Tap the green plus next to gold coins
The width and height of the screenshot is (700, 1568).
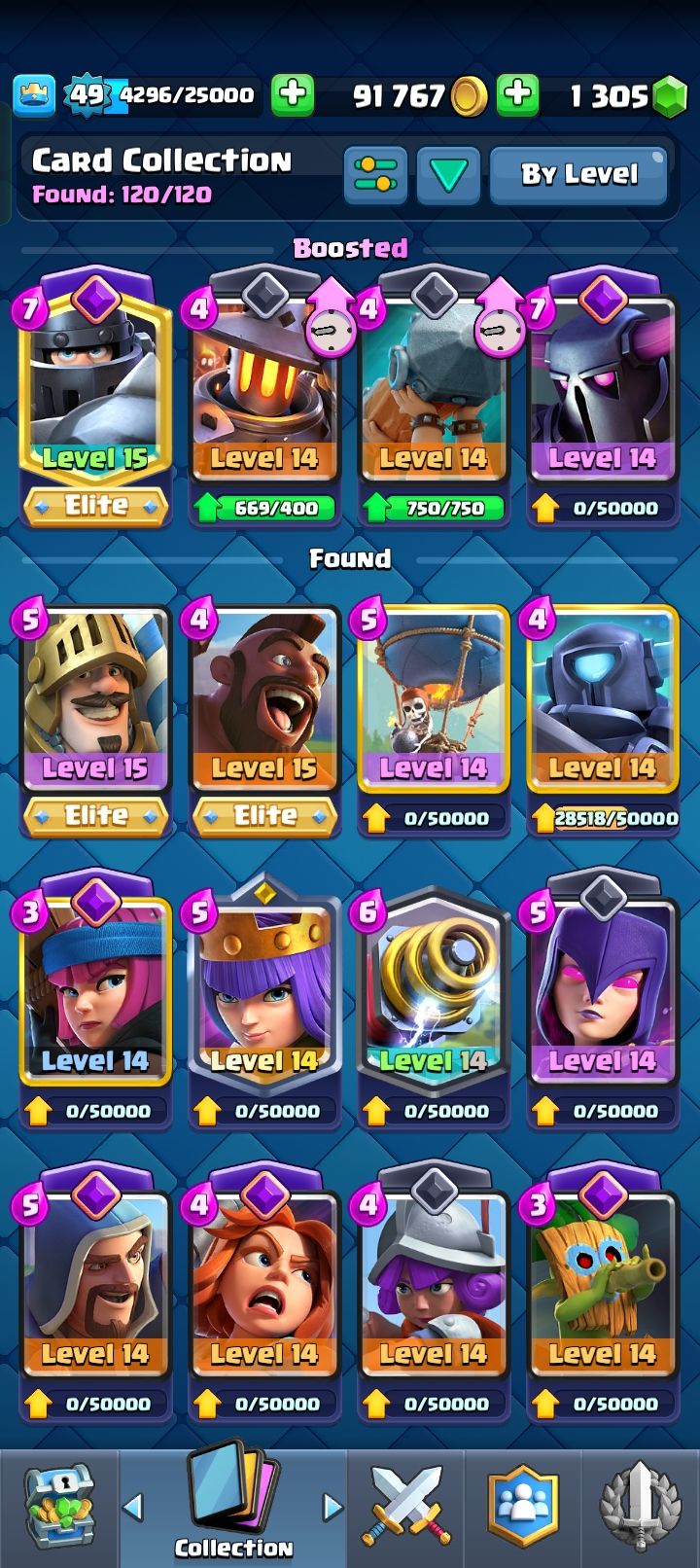518,95
